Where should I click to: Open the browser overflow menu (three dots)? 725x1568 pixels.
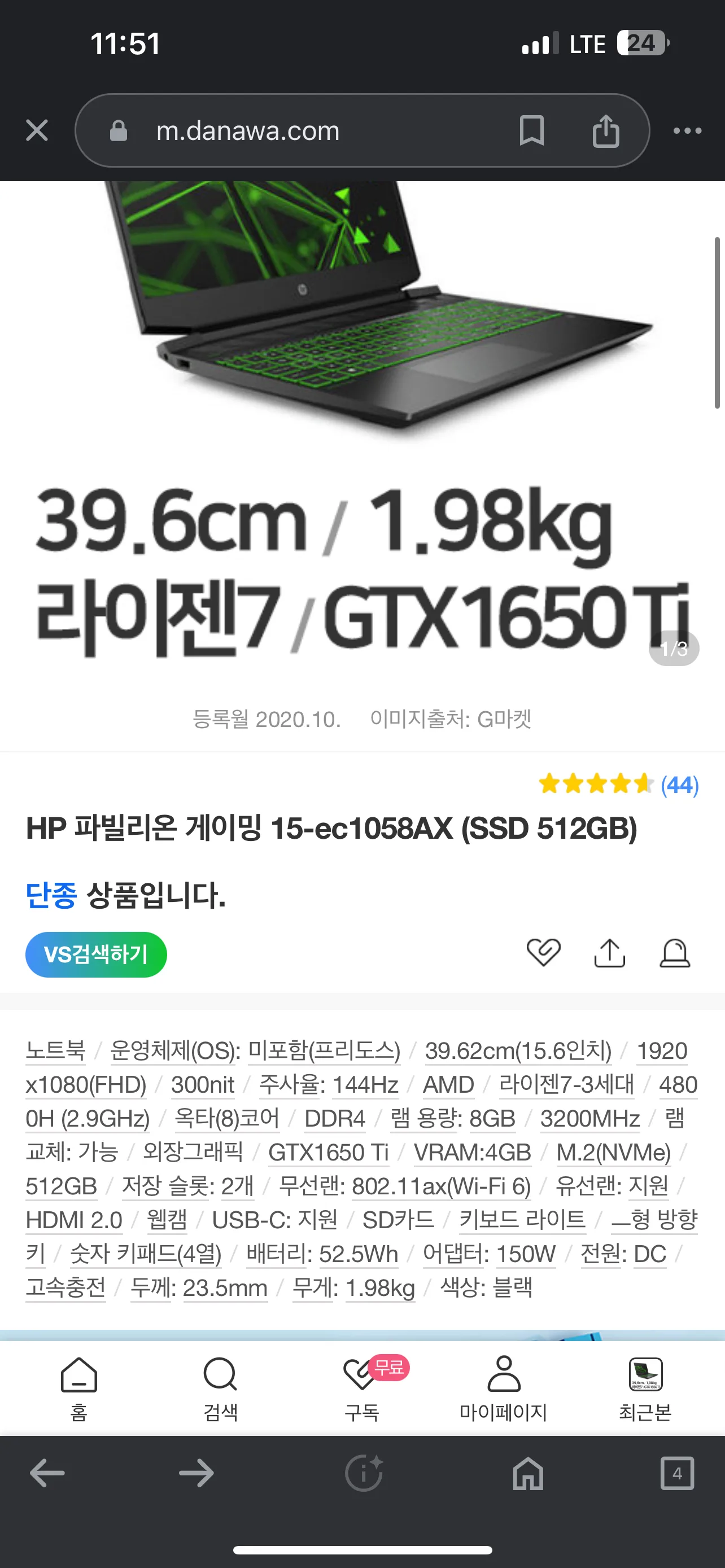point(687,131)
